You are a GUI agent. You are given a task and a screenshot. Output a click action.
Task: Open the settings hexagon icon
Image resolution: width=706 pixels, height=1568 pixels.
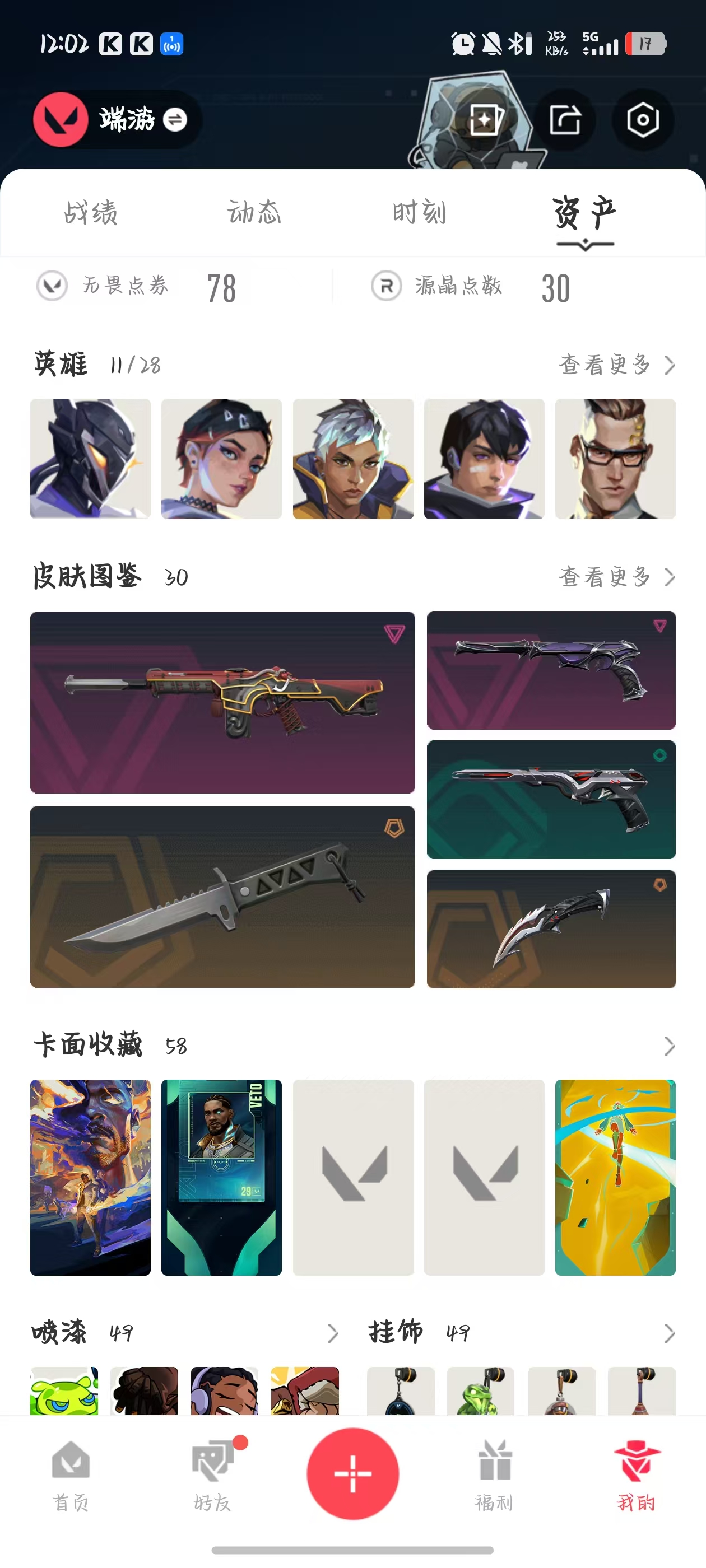click(x=643, y=119)
